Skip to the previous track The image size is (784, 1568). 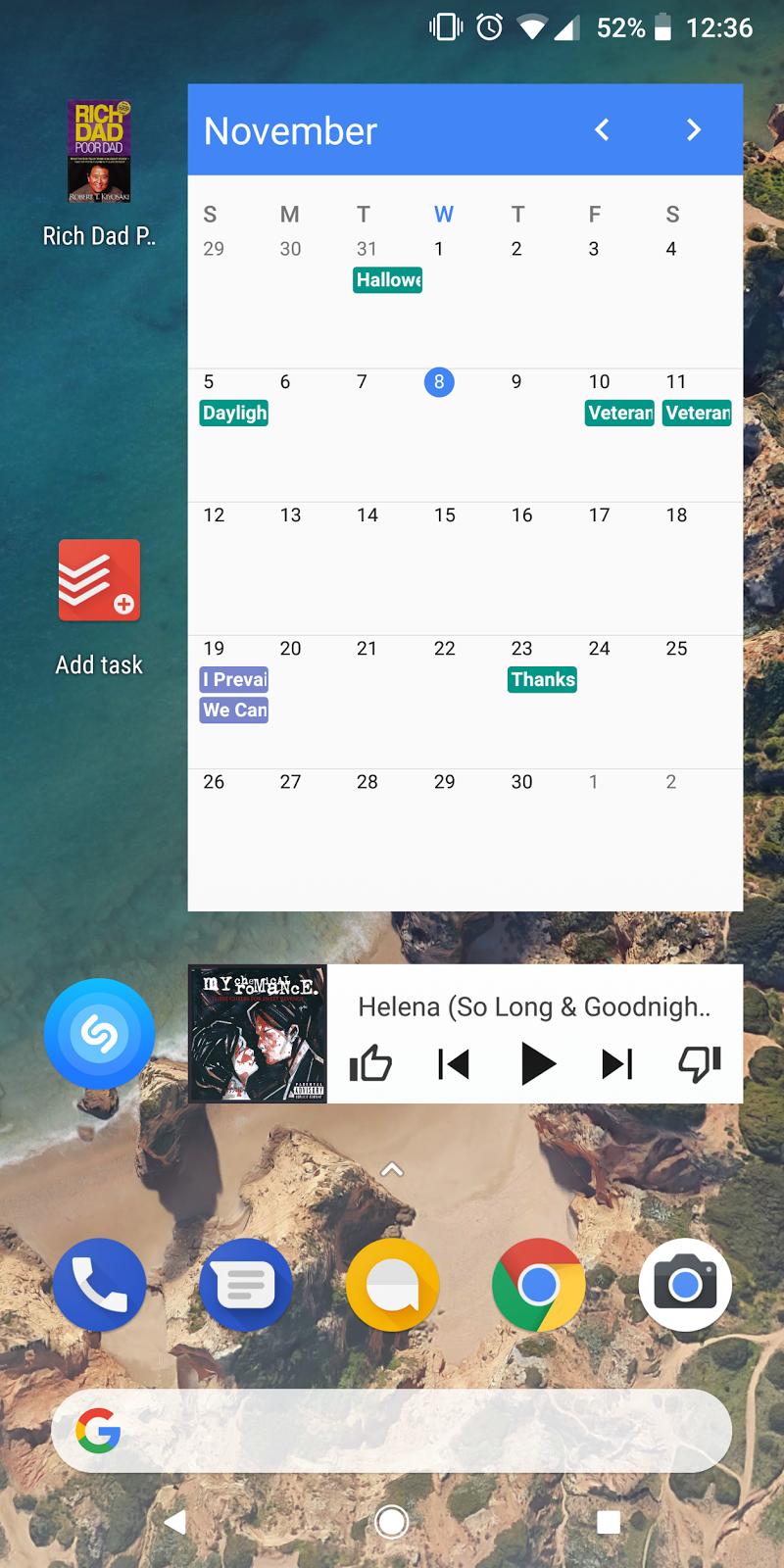(x=454, y=1063)
